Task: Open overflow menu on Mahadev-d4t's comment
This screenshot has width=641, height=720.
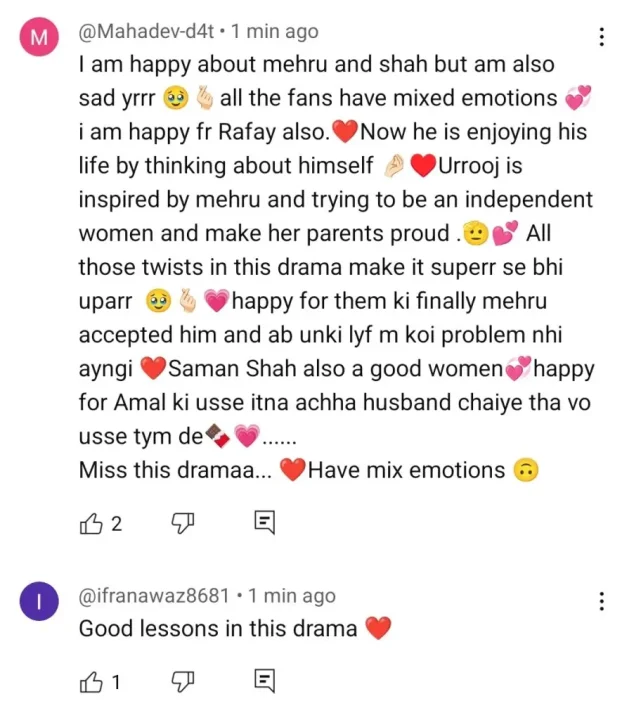Action: 601,38
